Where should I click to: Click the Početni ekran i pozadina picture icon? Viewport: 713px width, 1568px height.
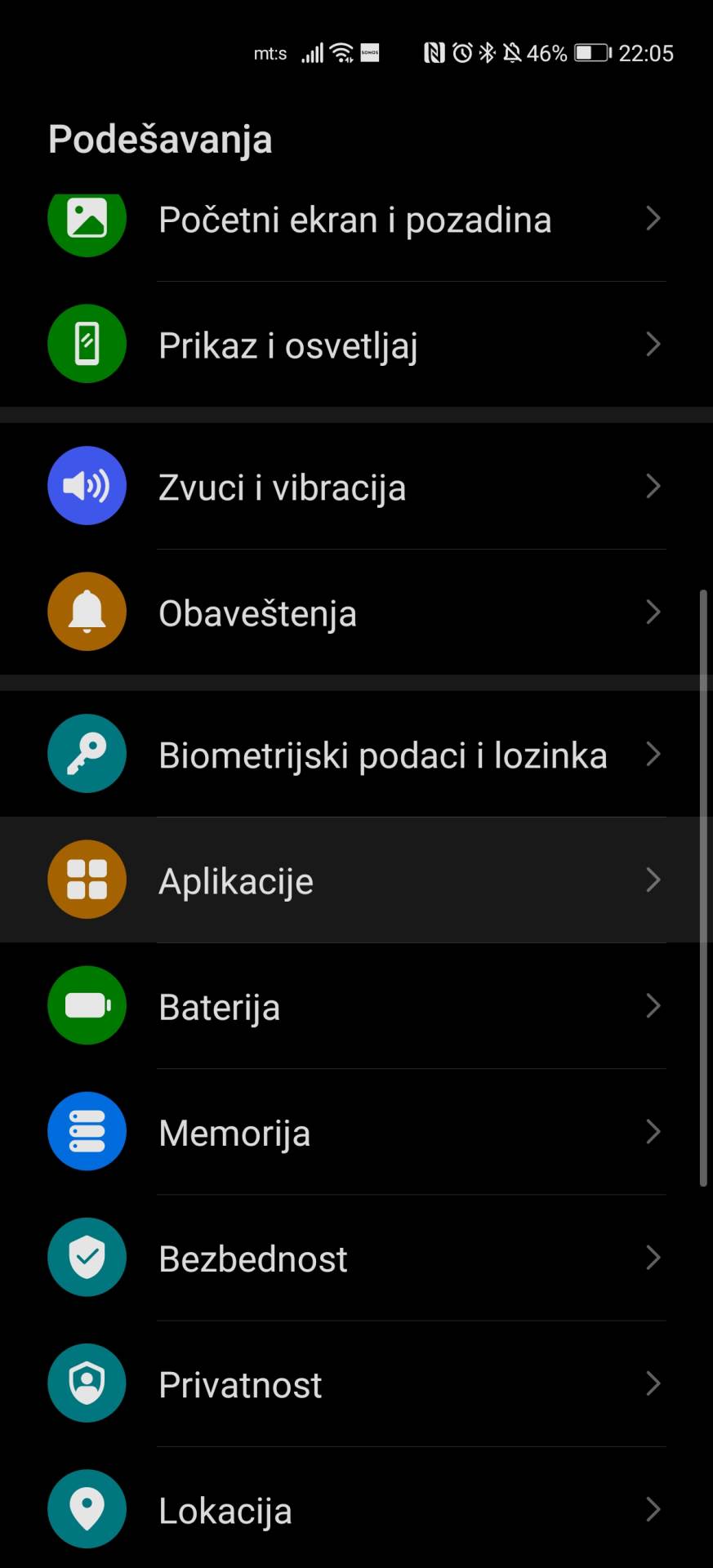87,219
